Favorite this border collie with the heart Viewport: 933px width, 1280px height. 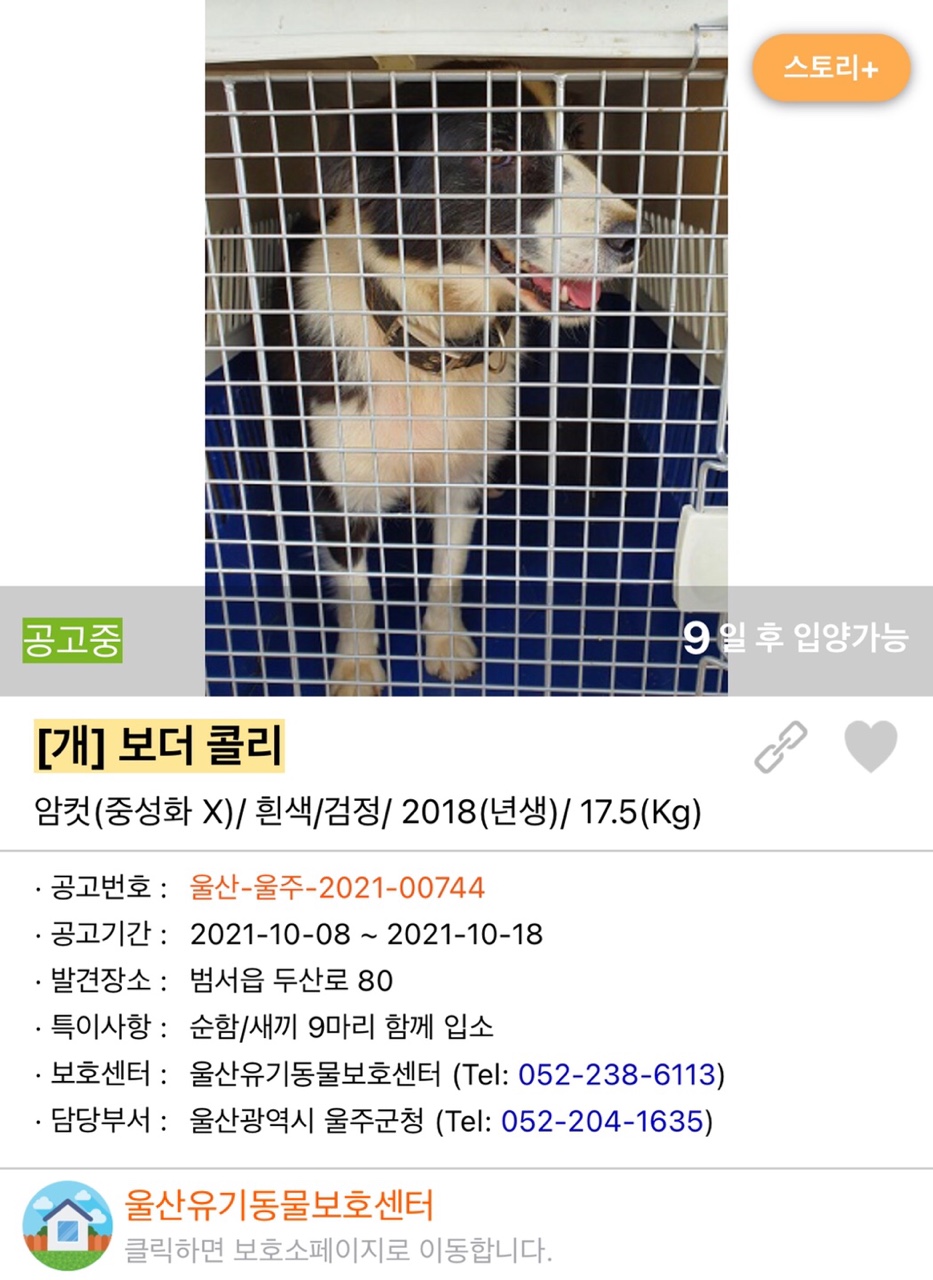click(x=870, y=747)
